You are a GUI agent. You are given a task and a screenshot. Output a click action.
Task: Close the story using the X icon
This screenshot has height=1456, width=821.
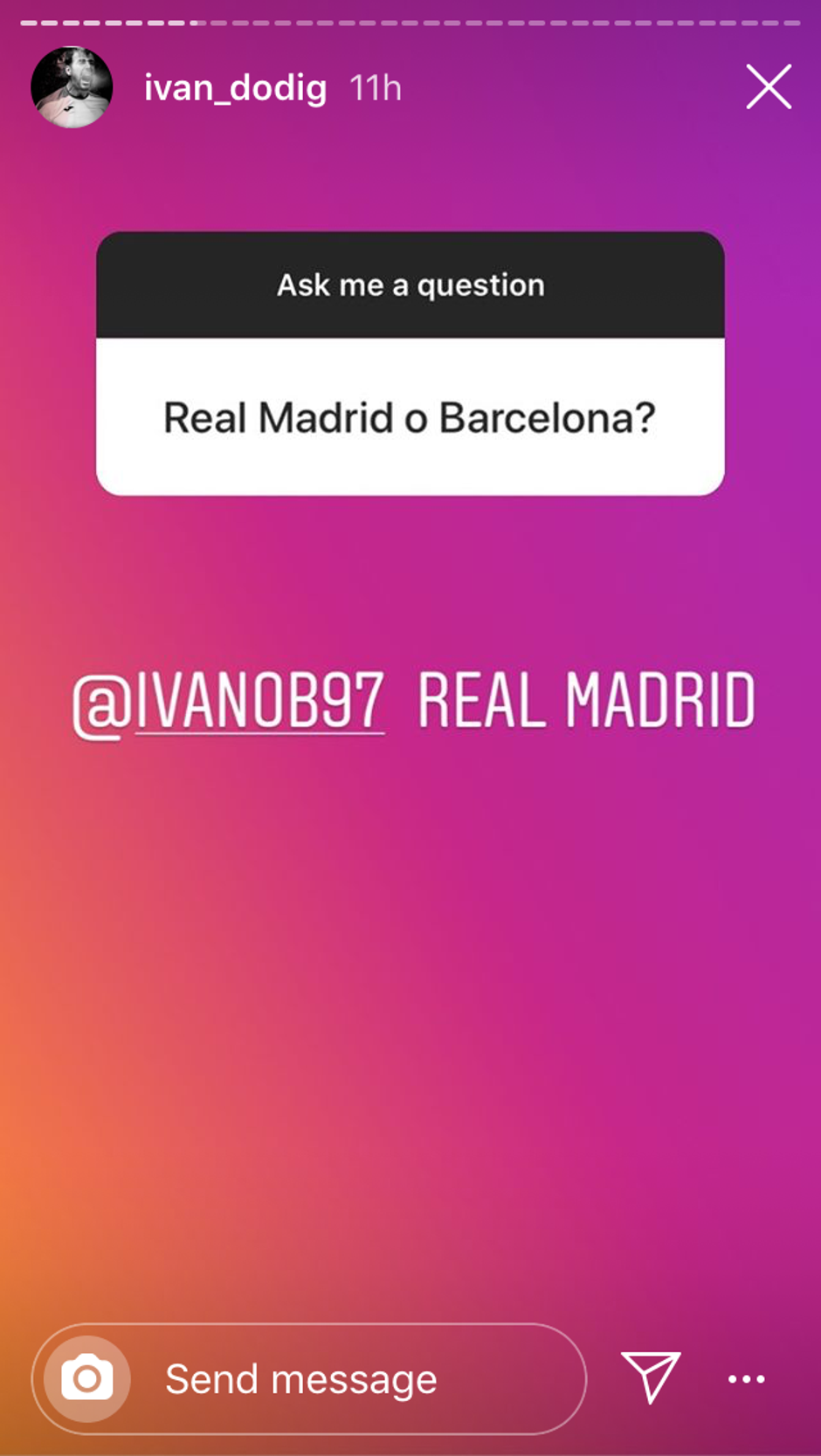coord(768,86)
